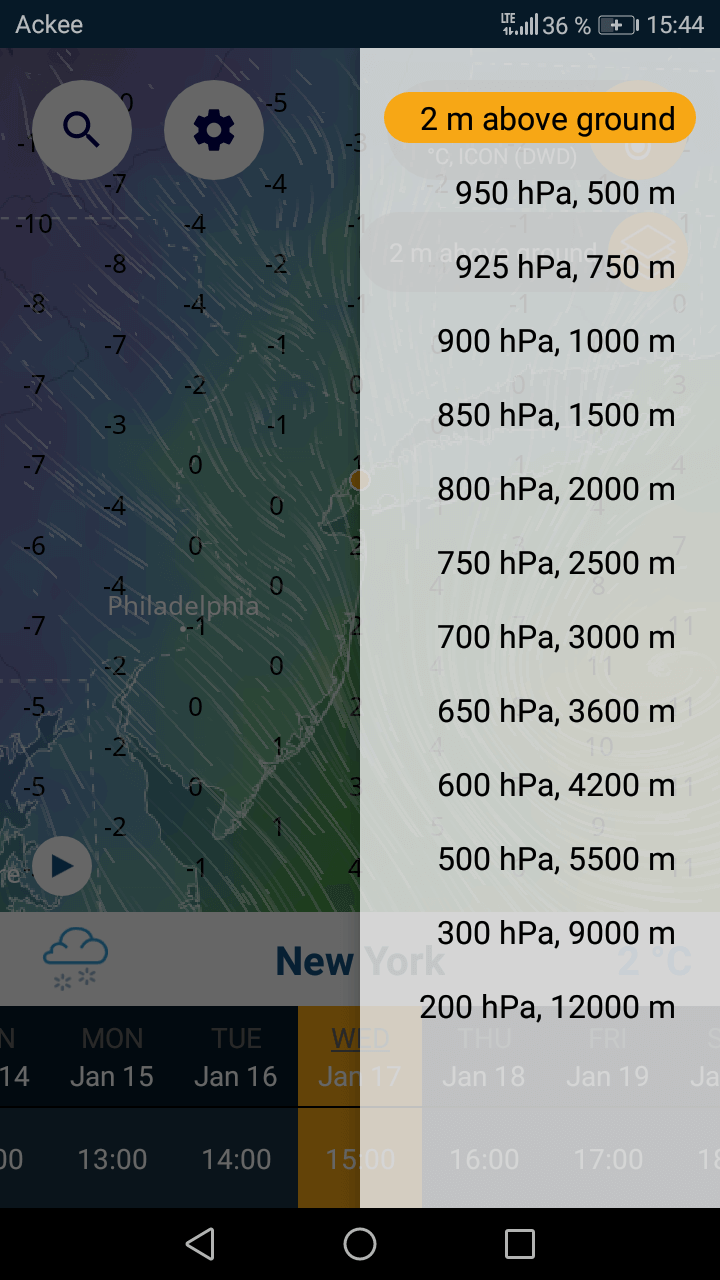720x1280 pixels.
Task: Pick 300 hPa, 9000 m altitude
Action: (x=556, y=933)
